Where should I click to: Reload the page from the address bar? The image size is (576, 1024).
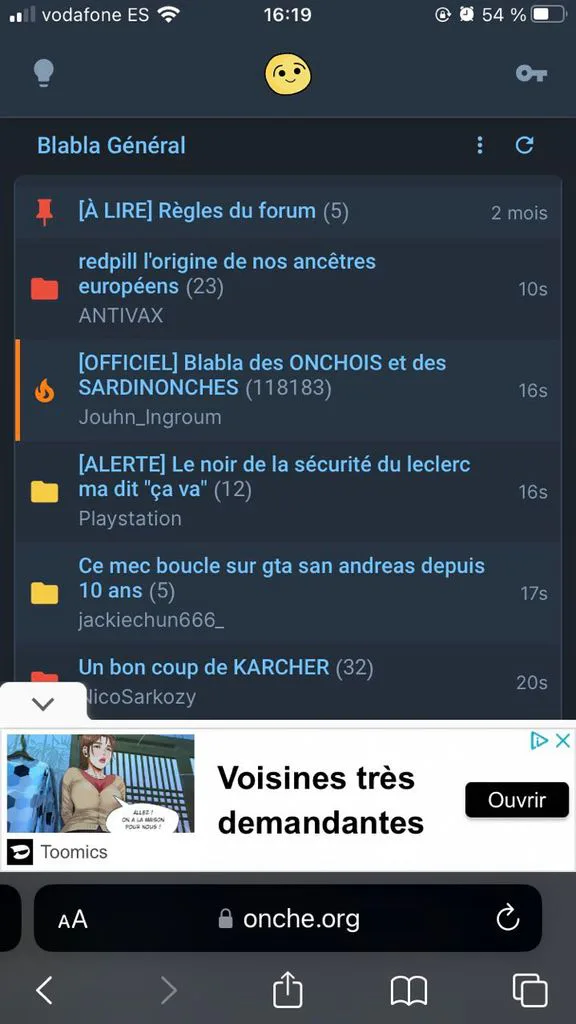[507, 919]
